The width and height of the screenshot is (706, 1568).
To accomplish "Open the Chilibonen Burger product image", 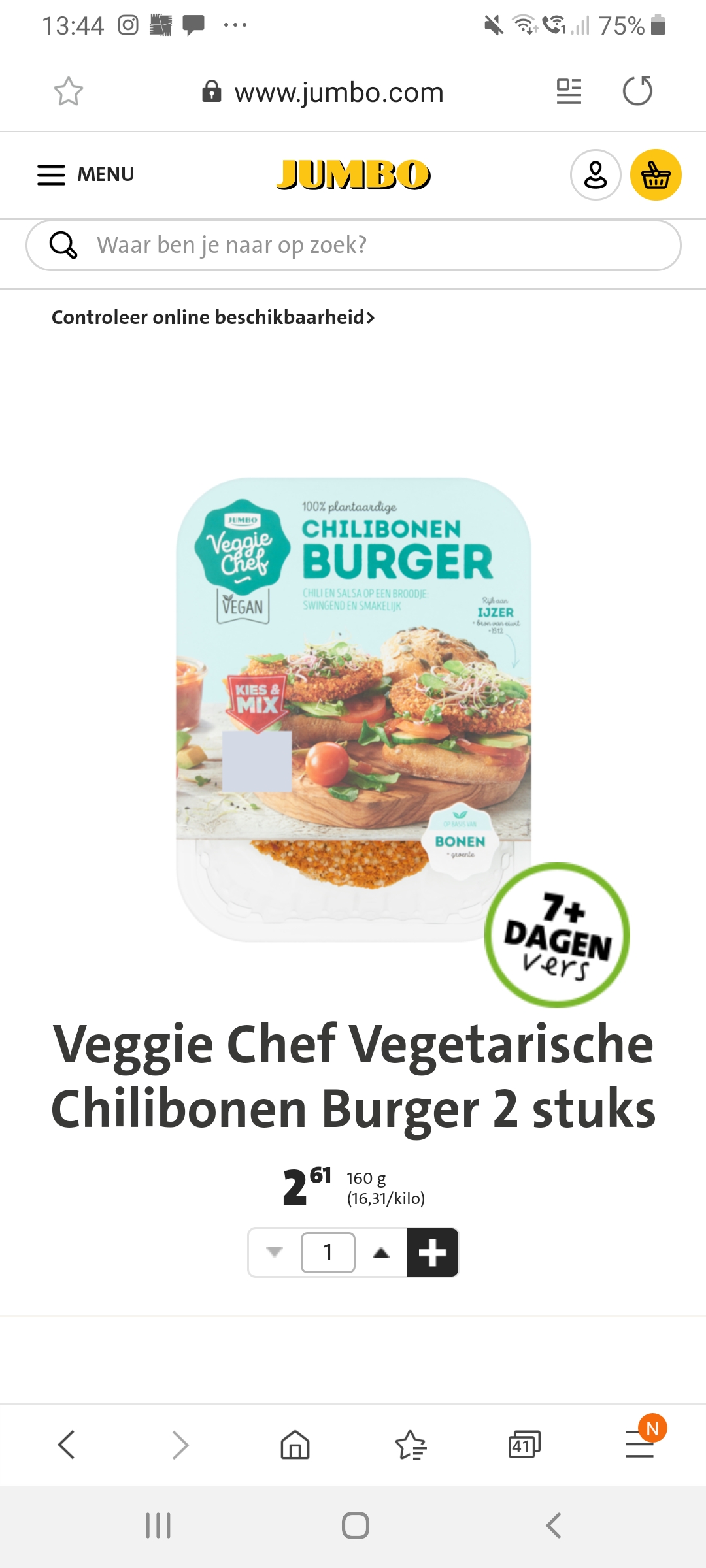I will [x=354, y=710].
